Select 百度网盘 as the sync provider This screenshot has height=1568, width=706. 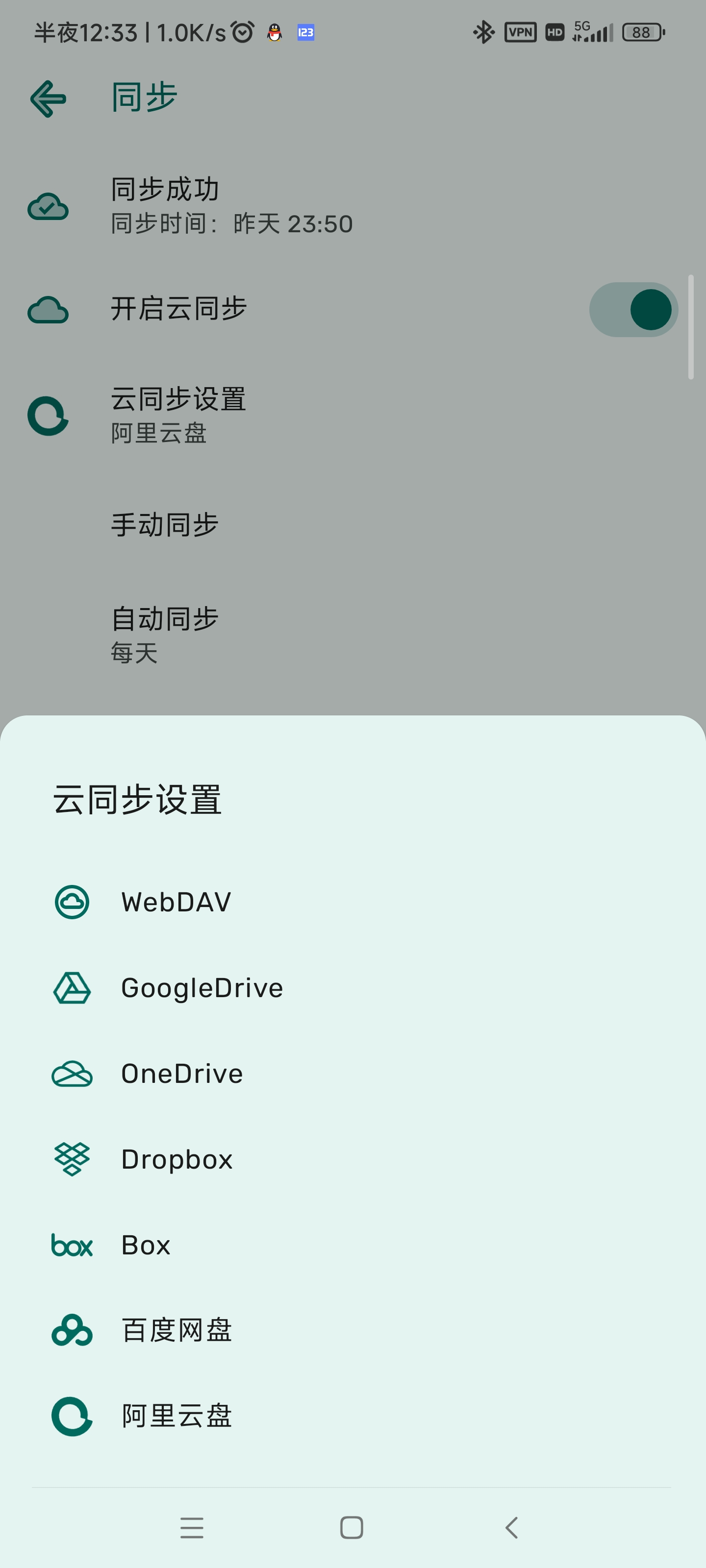tap(176, 1330)
